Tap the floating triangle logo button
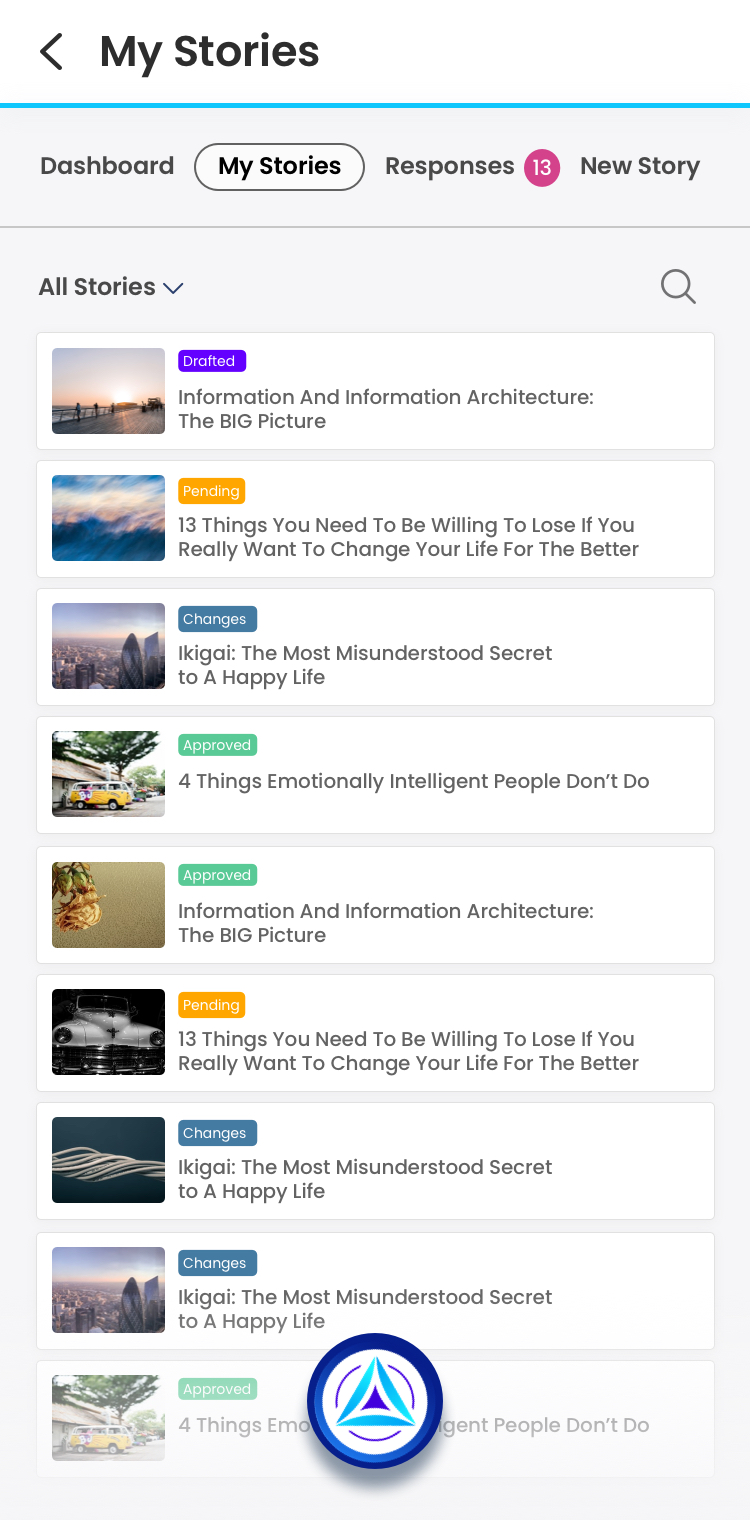This screenshot has width=750, height=1520. (375, 1400)
